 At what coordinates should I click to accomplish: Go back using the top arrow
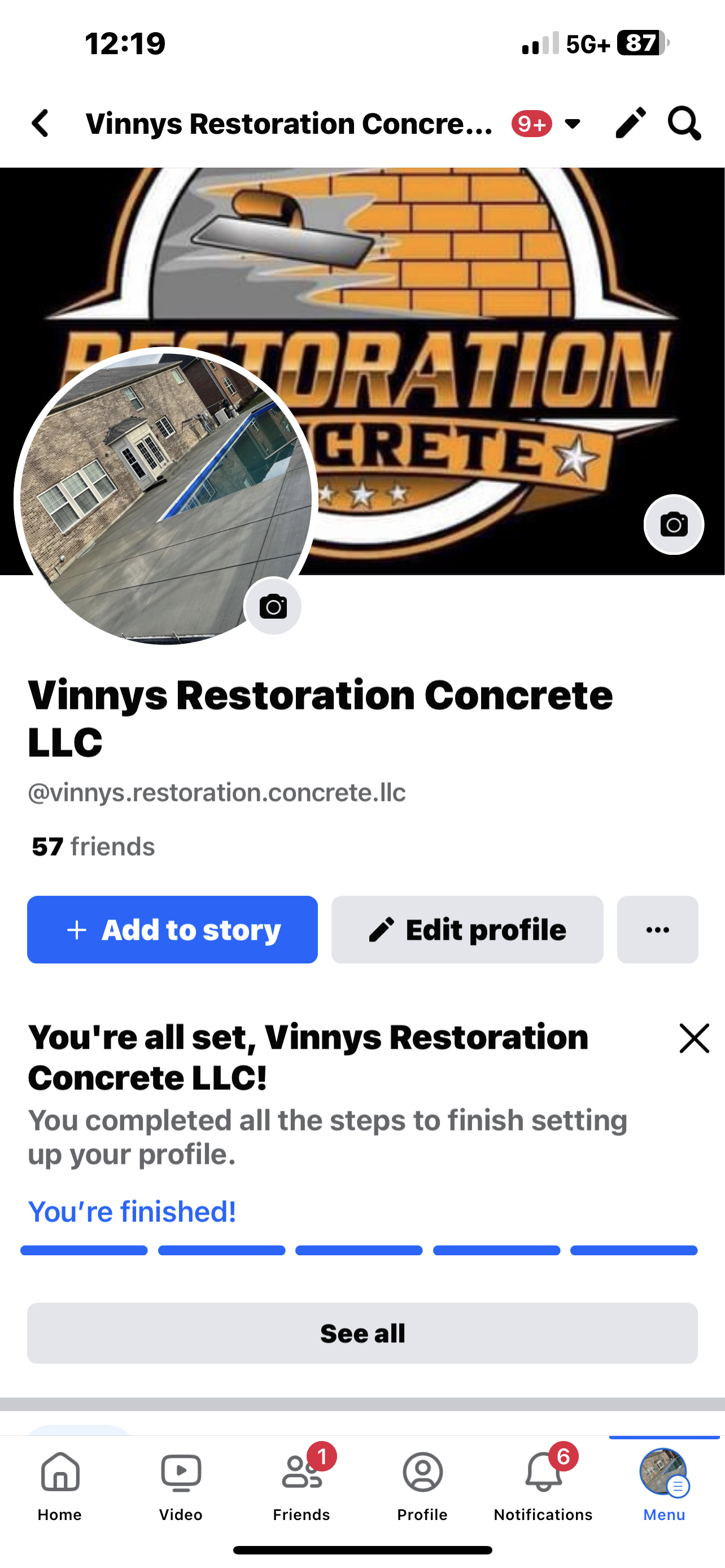tap(40, 124)
